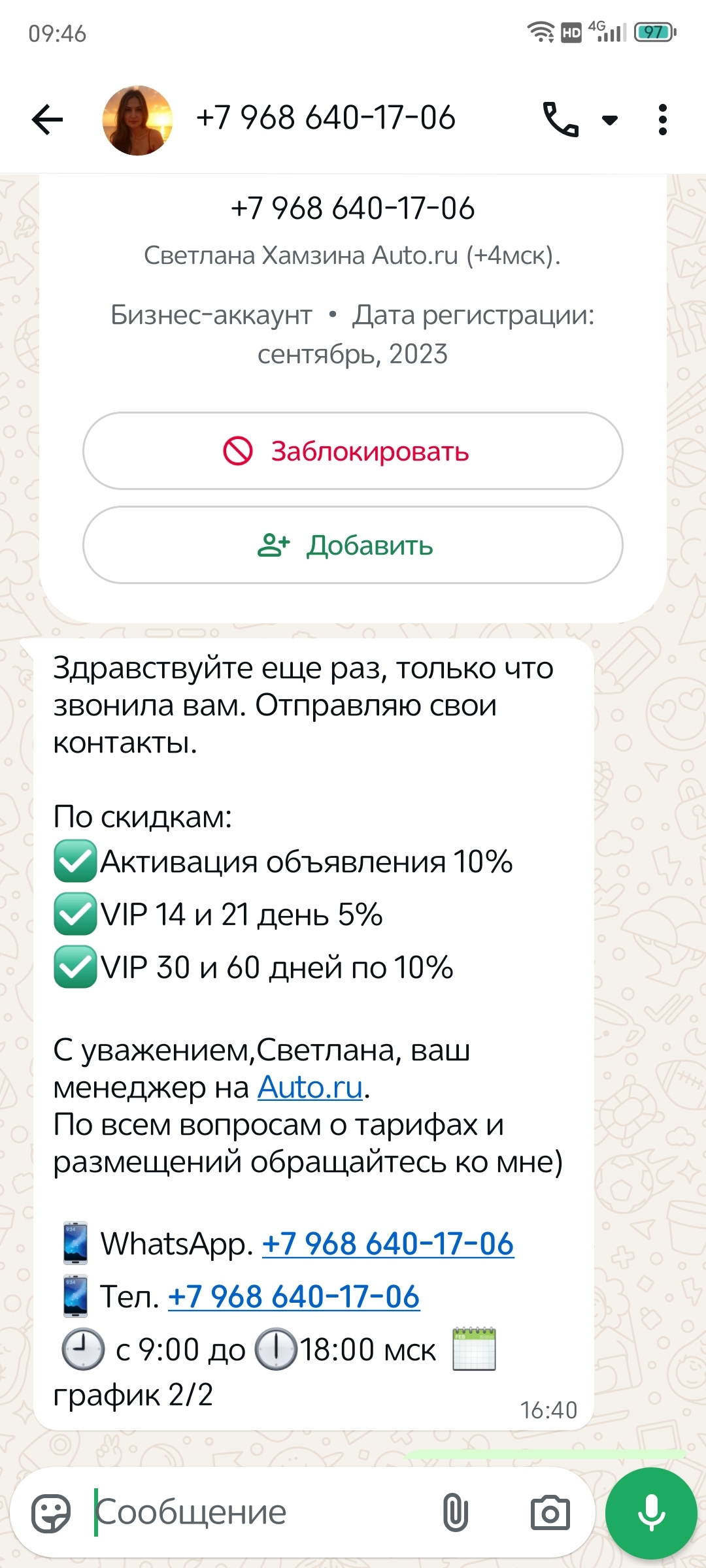The height and width of the screenshot is (1568, 706).
Task: Go back to the chat list
Action: pos(47,120)
